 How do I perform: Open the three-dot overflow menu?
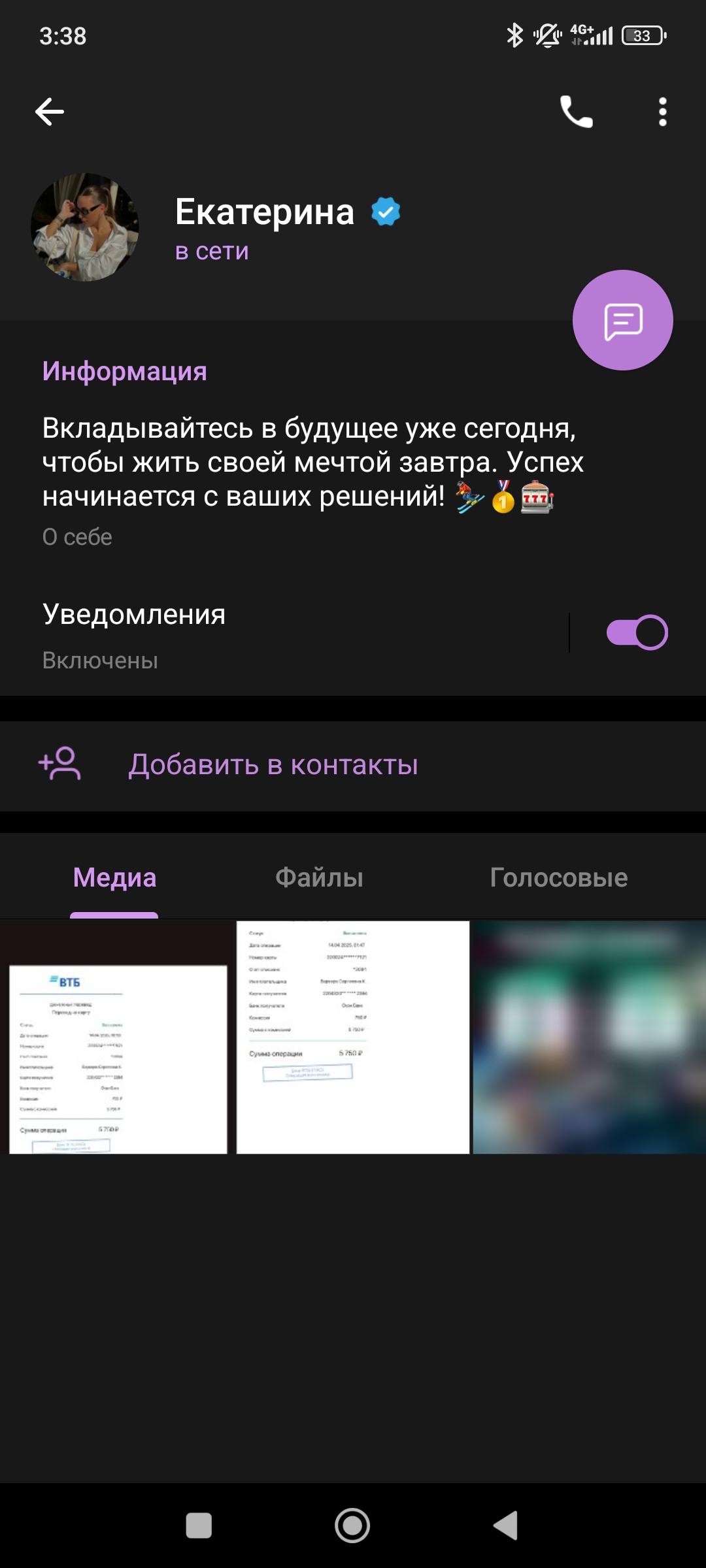pyautogui.click(x=662, y=112)
